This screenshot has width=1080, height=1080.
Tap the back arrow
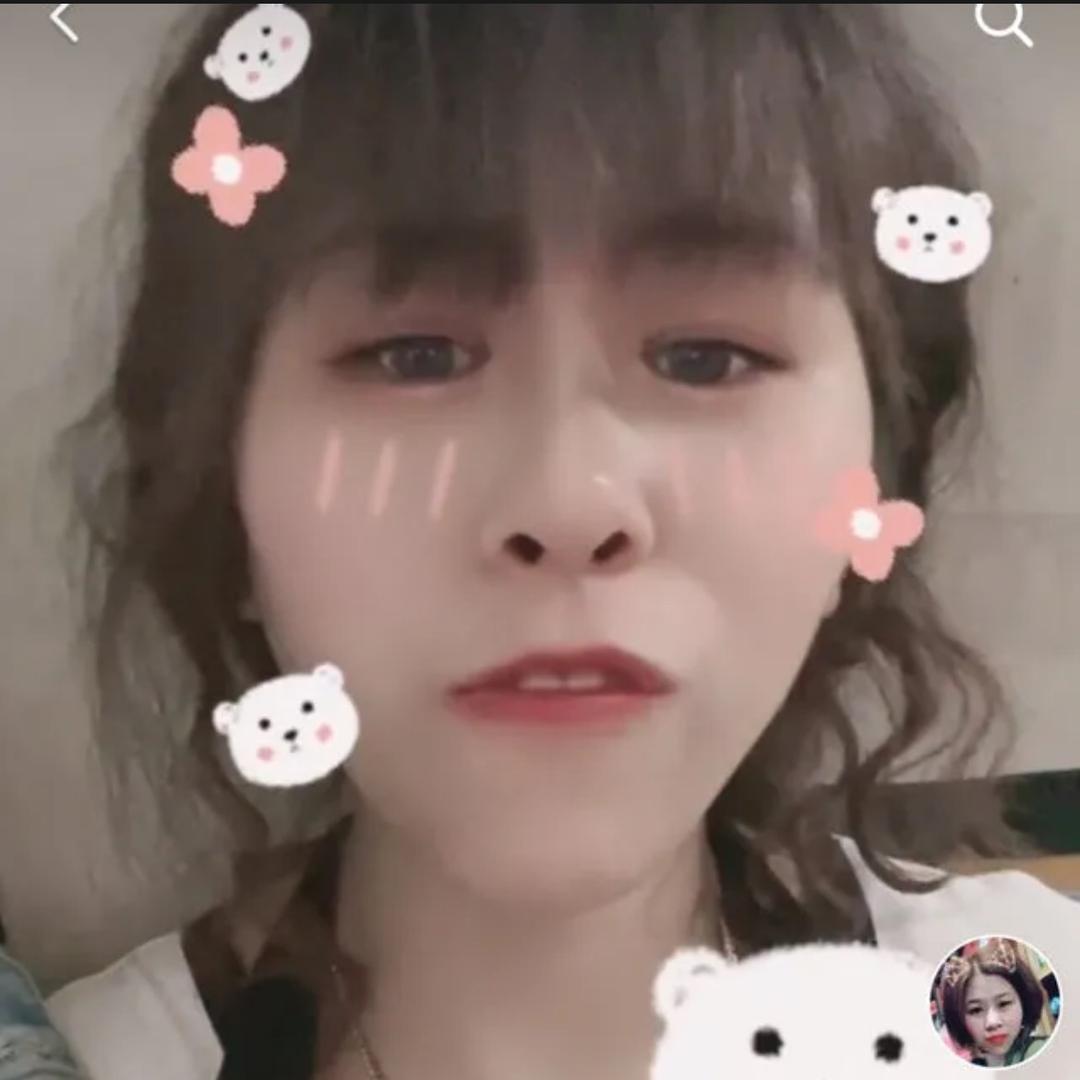63,22
